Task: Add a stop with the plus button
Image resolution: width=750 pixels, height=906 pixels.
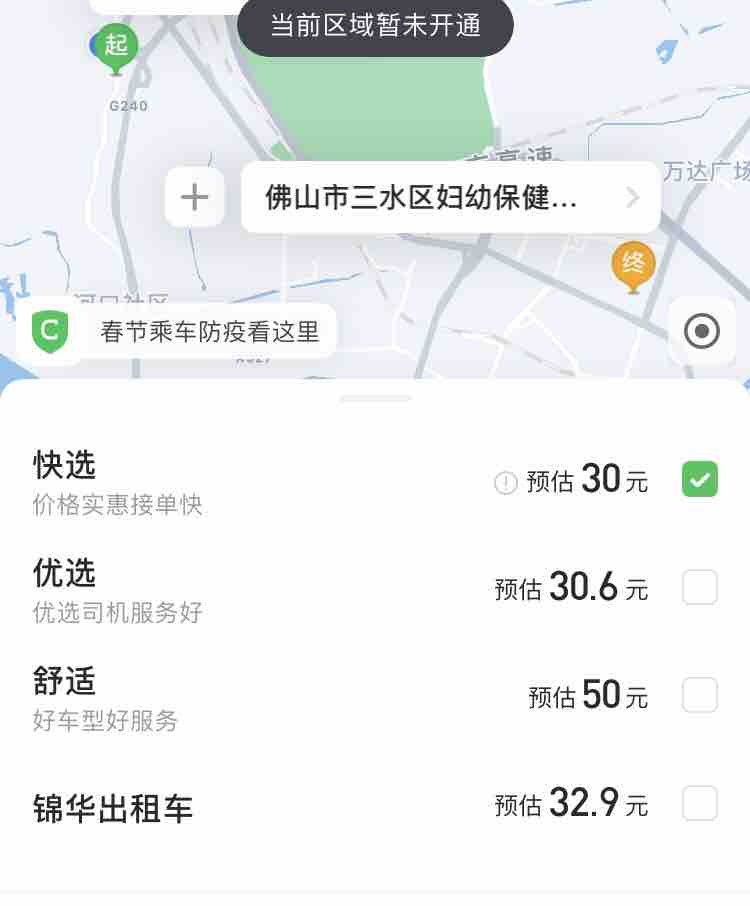Action: (x=194, y=197)
